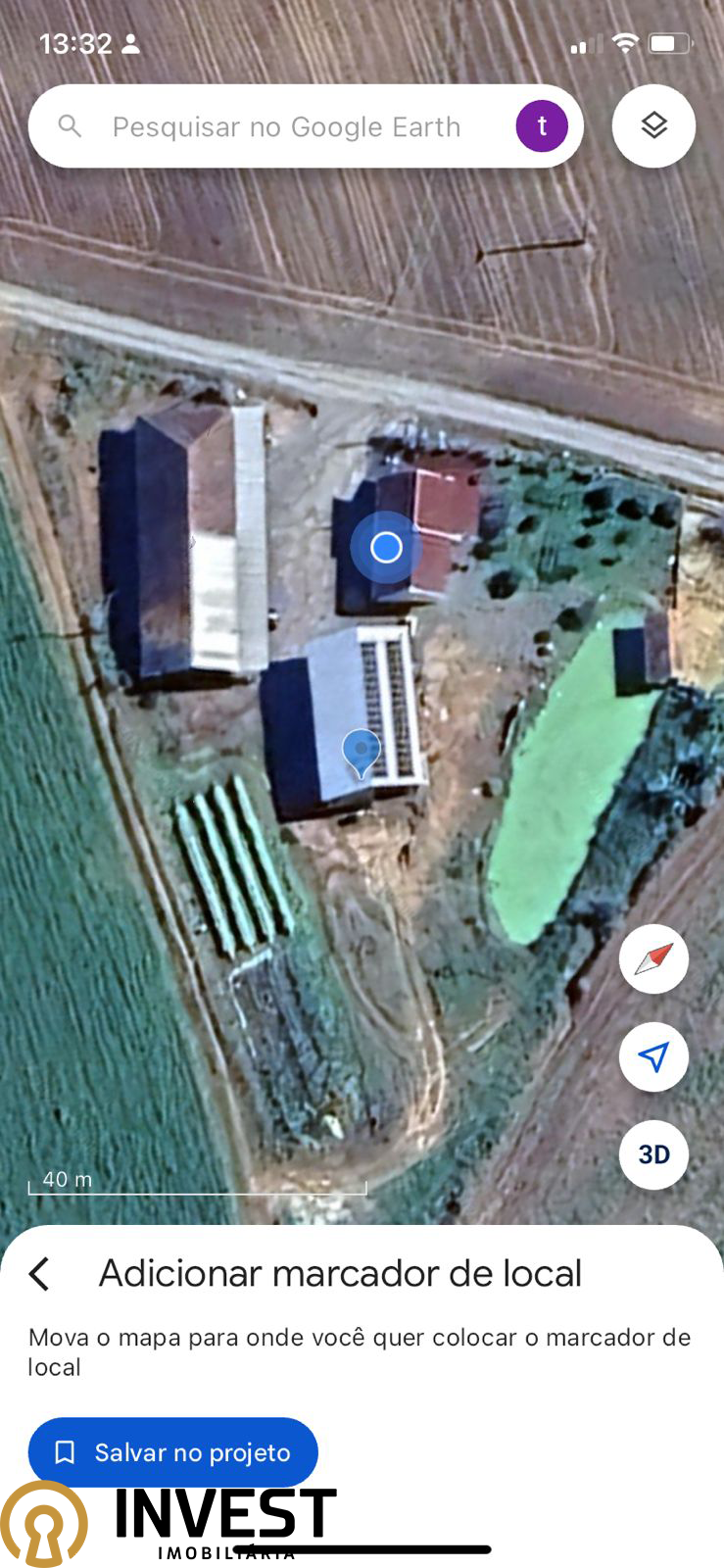Open the purple account avatar

pyautogui.click(x=542, y=126)
